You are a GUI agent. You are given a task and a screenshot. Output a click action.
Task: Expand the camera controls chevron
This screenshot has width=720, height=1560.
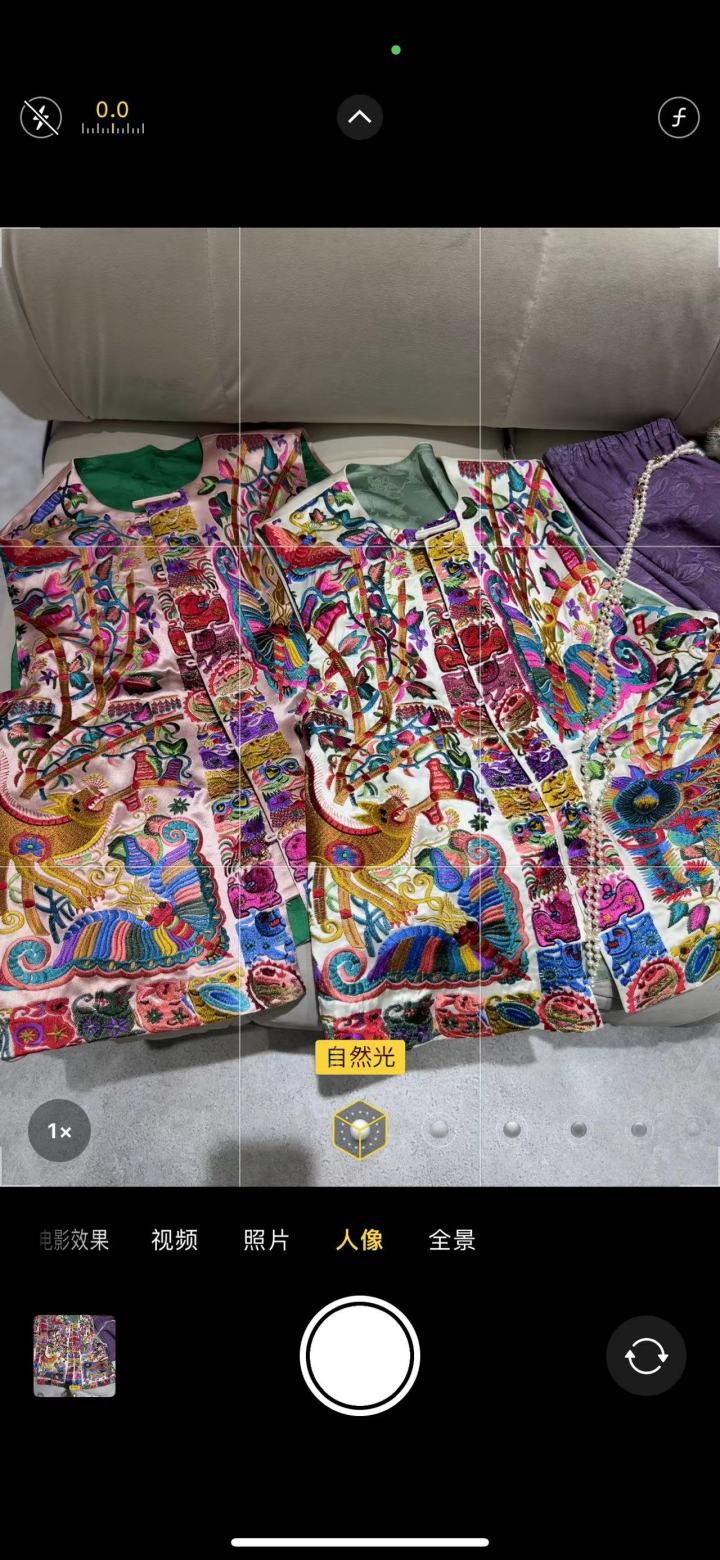(360, 118)
